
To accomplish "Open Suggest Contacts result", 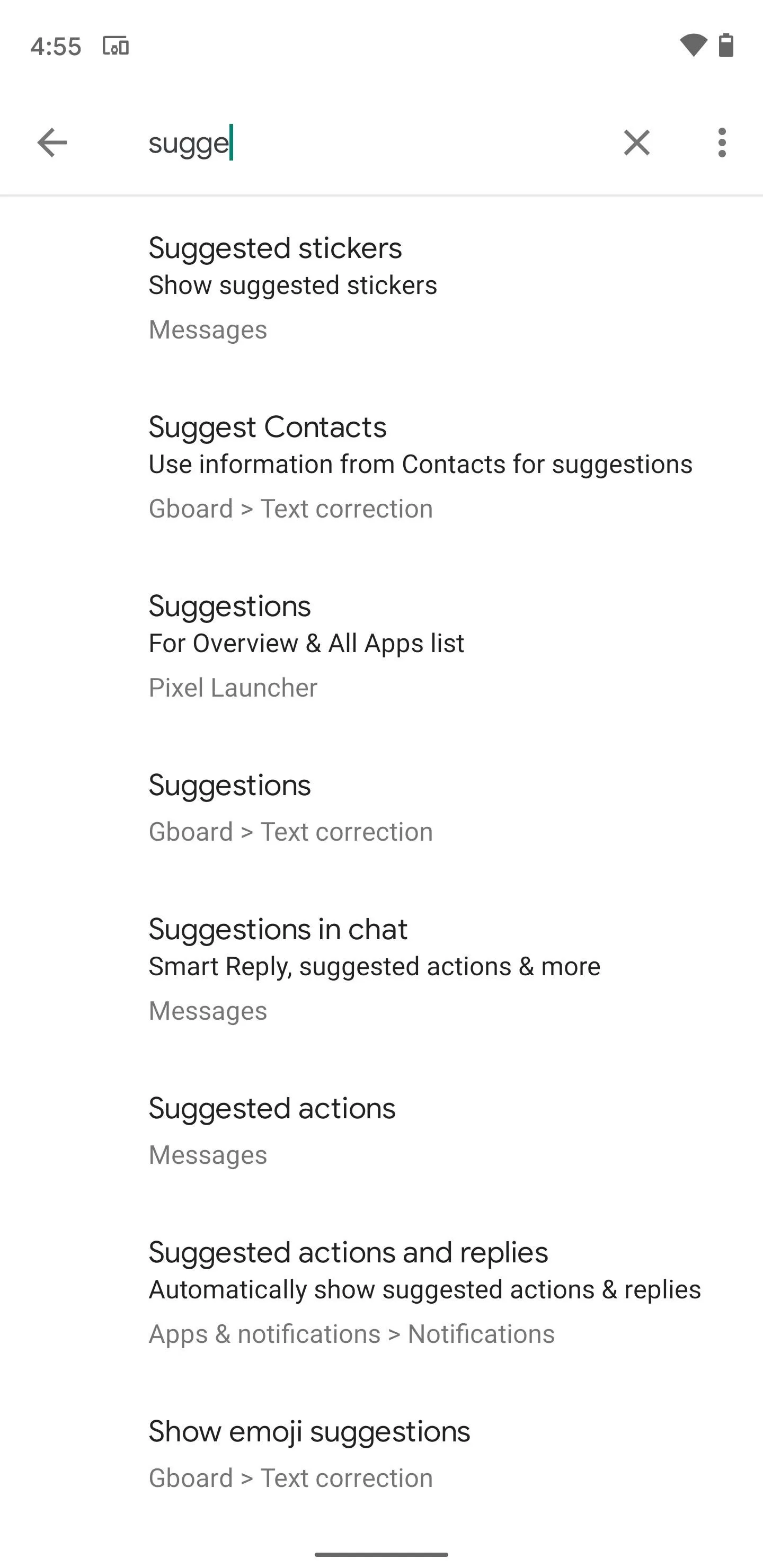I will 381,467.
